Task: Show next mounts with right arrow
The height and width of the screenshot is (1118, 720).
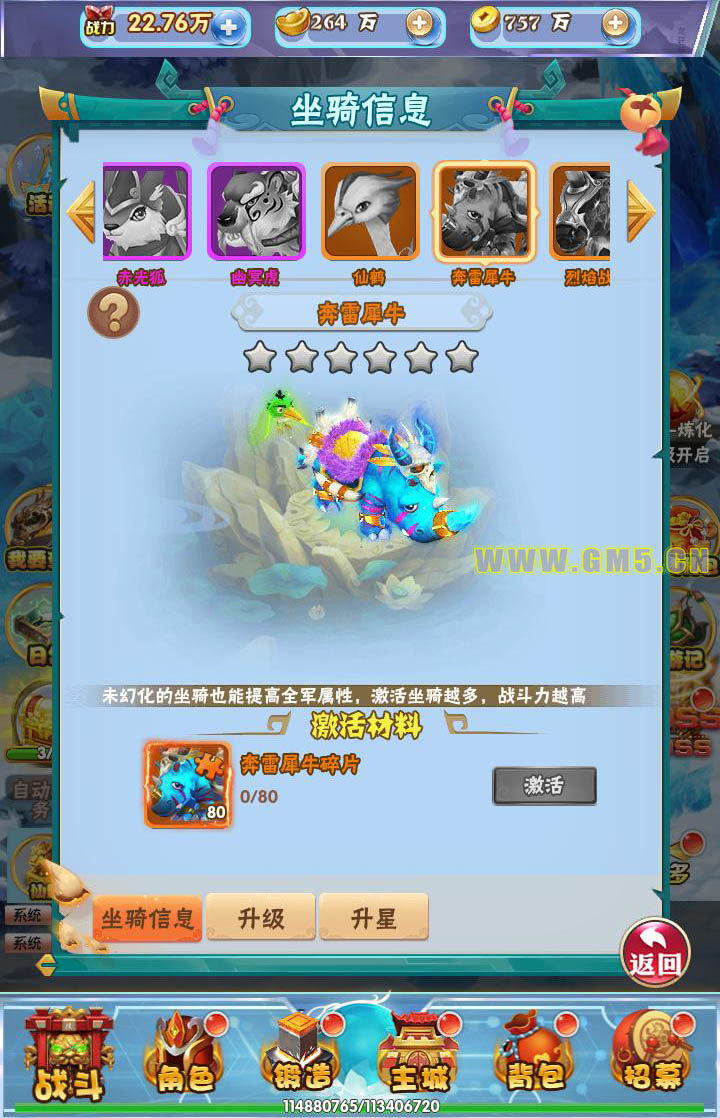Action: pyautogui.click(x=640, y=211)
